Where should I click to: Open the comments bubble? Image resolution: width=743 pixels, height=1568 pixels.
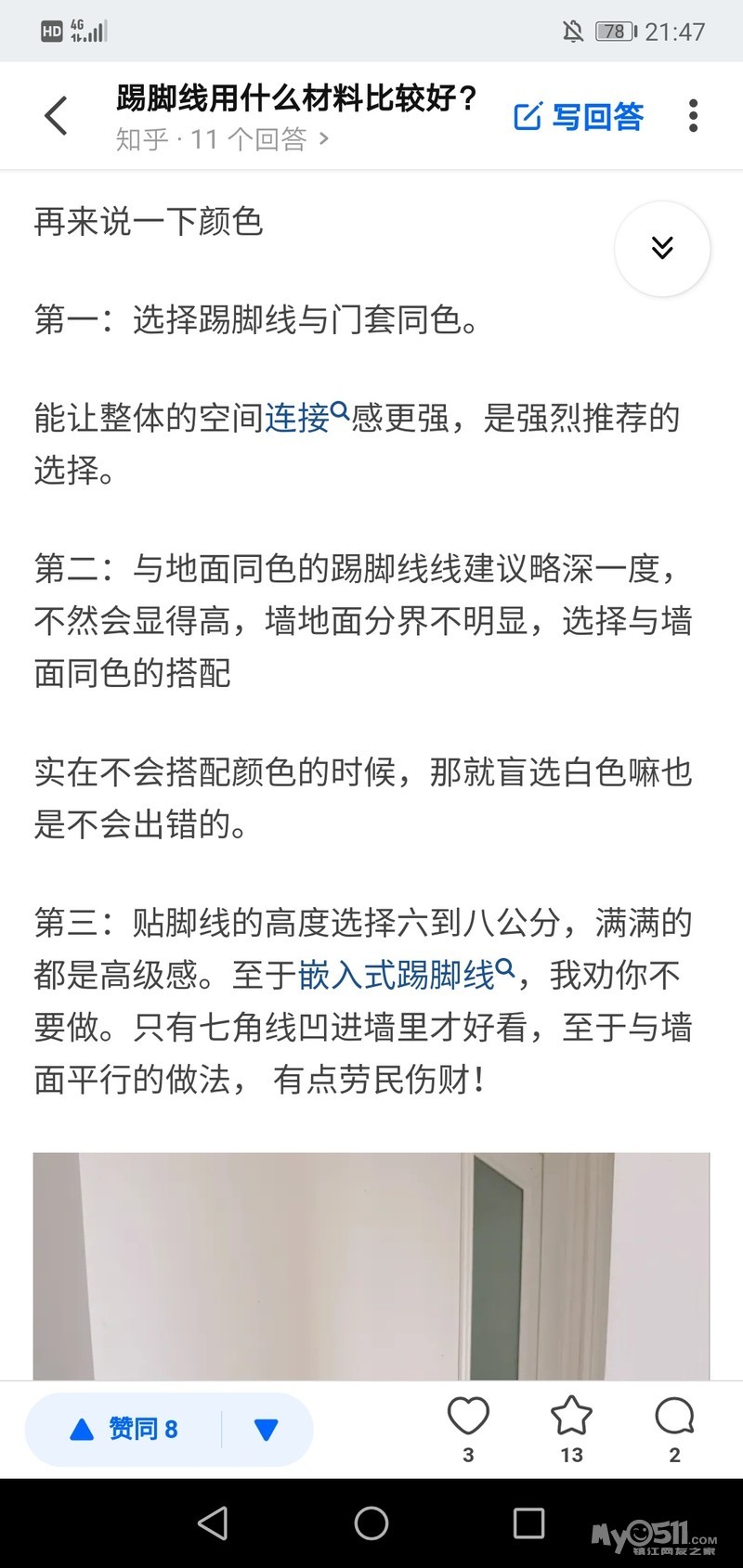coord(674,1428)
